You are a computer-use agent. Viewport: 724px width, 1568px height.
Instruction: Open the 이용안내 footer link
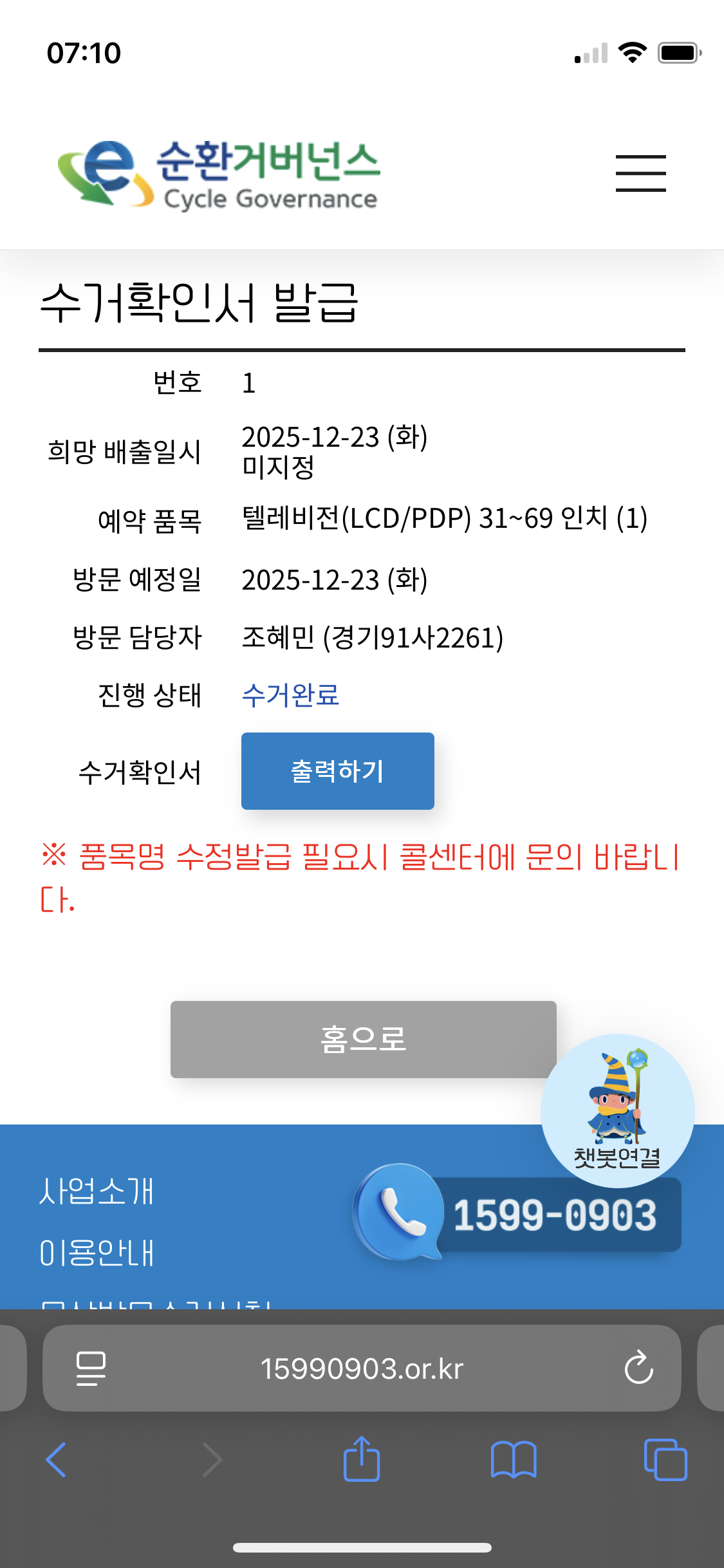tap(97, 1253)
